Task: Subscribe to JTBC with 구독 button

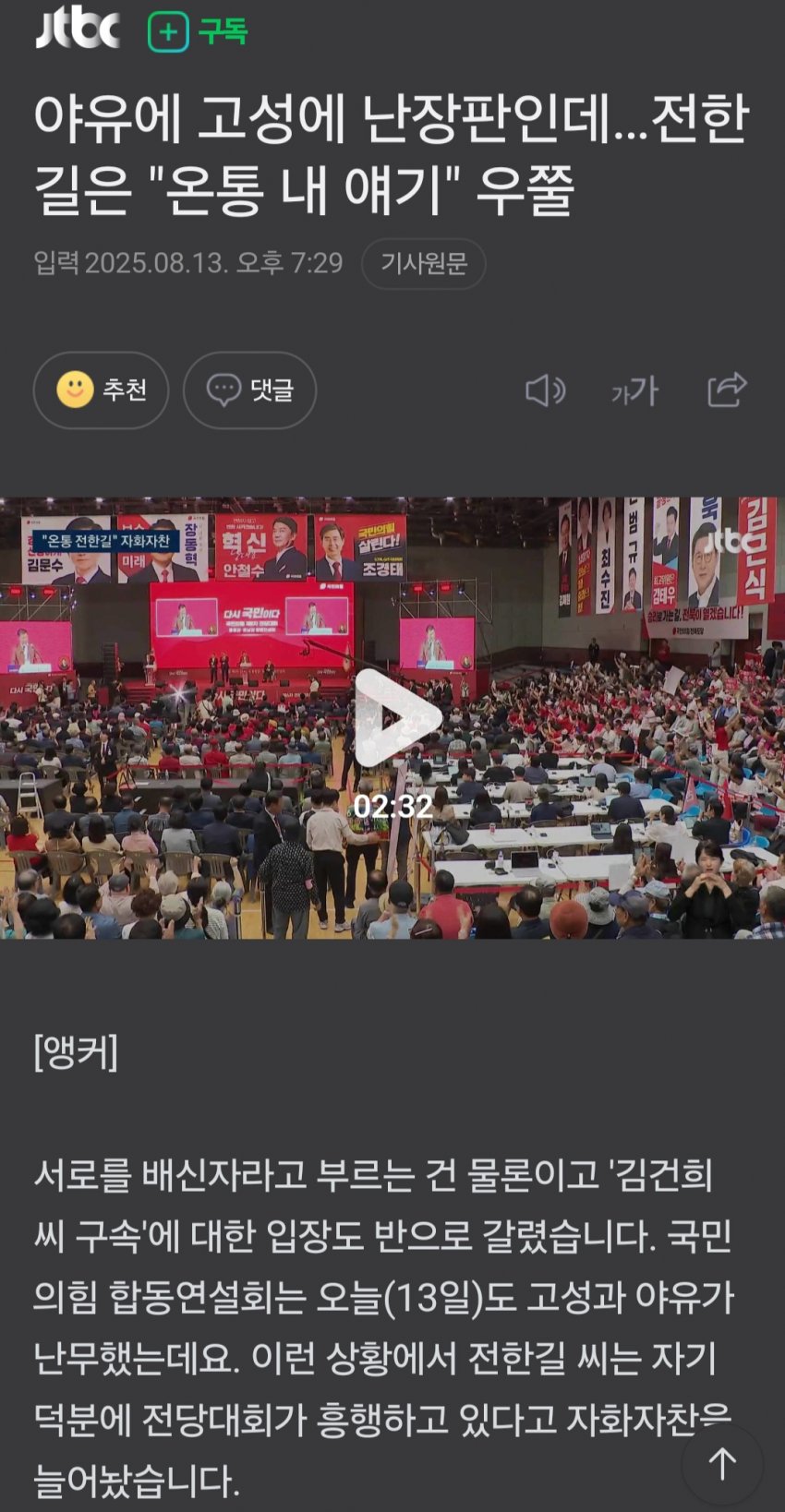Action: coord(198,32)
